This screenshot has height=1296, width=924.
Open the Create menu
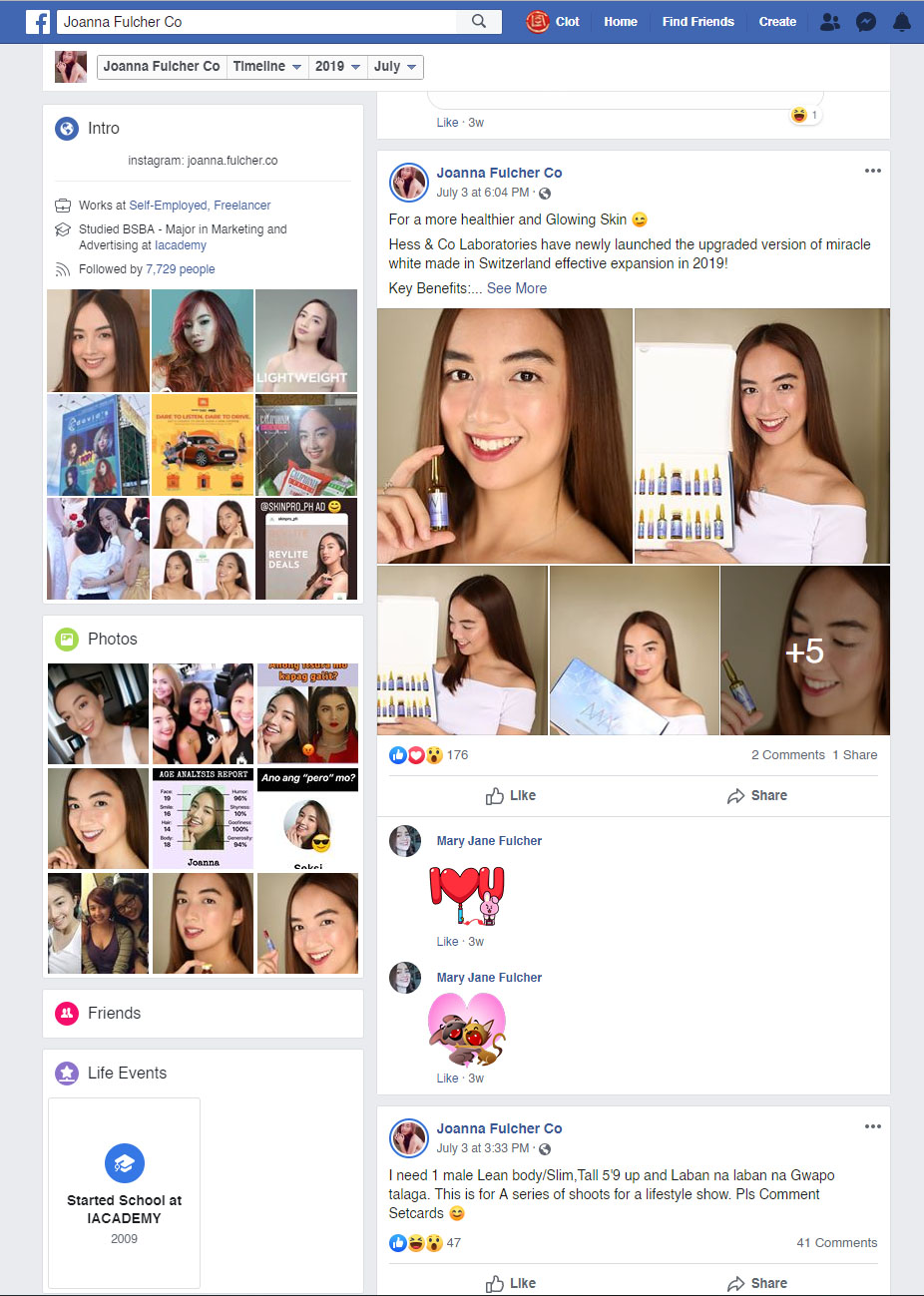(x=776, y=21)
